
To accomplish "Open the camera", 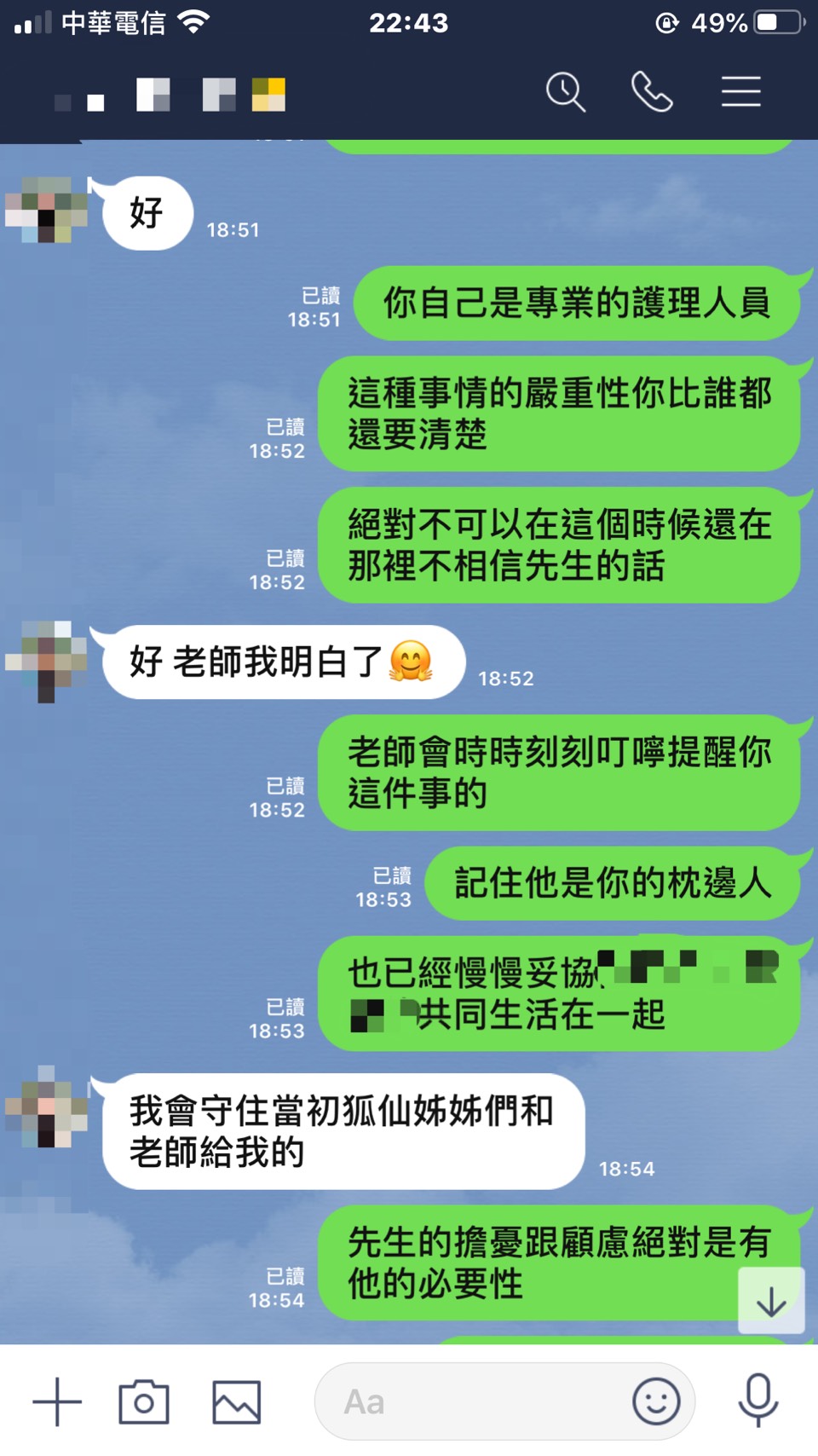I will click(x=144, y=1401).
